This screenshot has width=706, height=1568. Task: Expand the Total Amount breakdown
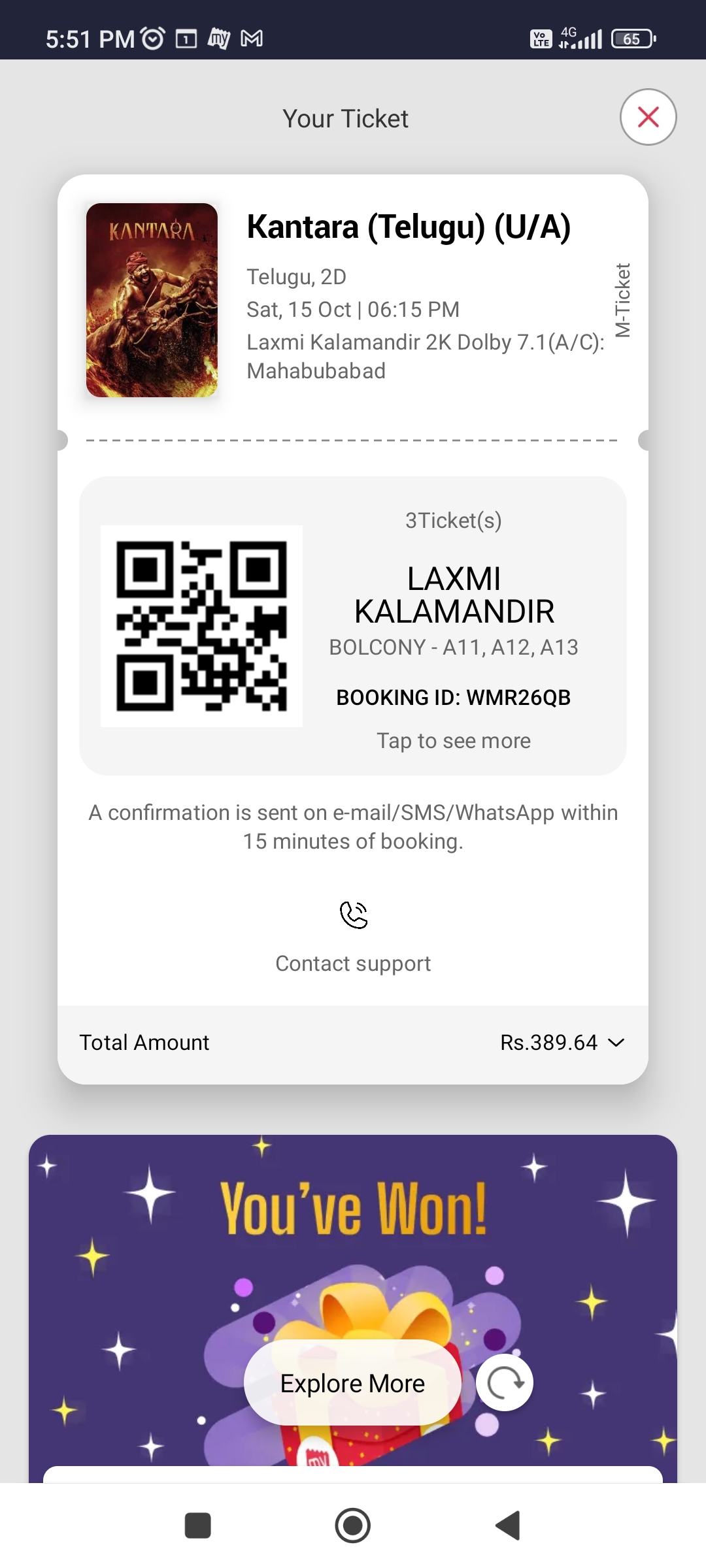616,1042
